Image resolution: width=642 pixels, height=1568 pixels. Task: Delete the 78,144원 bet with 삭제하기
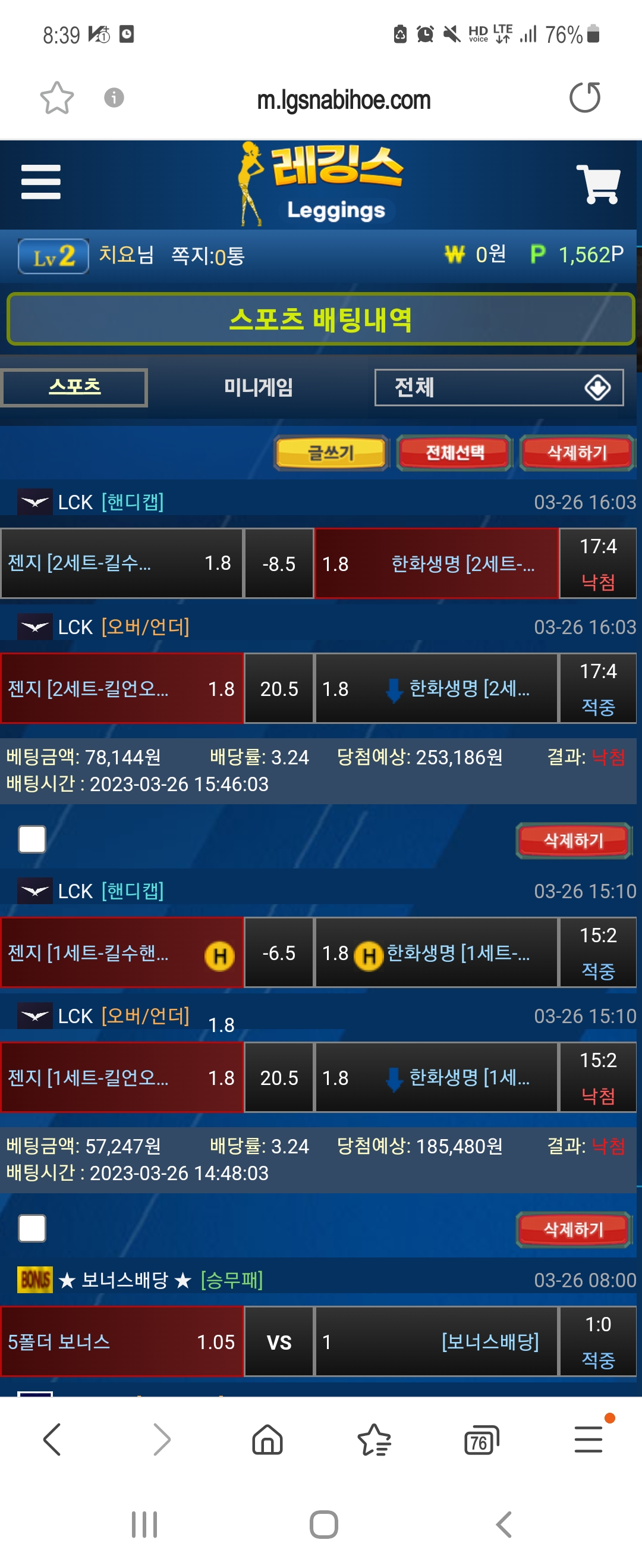572,840
